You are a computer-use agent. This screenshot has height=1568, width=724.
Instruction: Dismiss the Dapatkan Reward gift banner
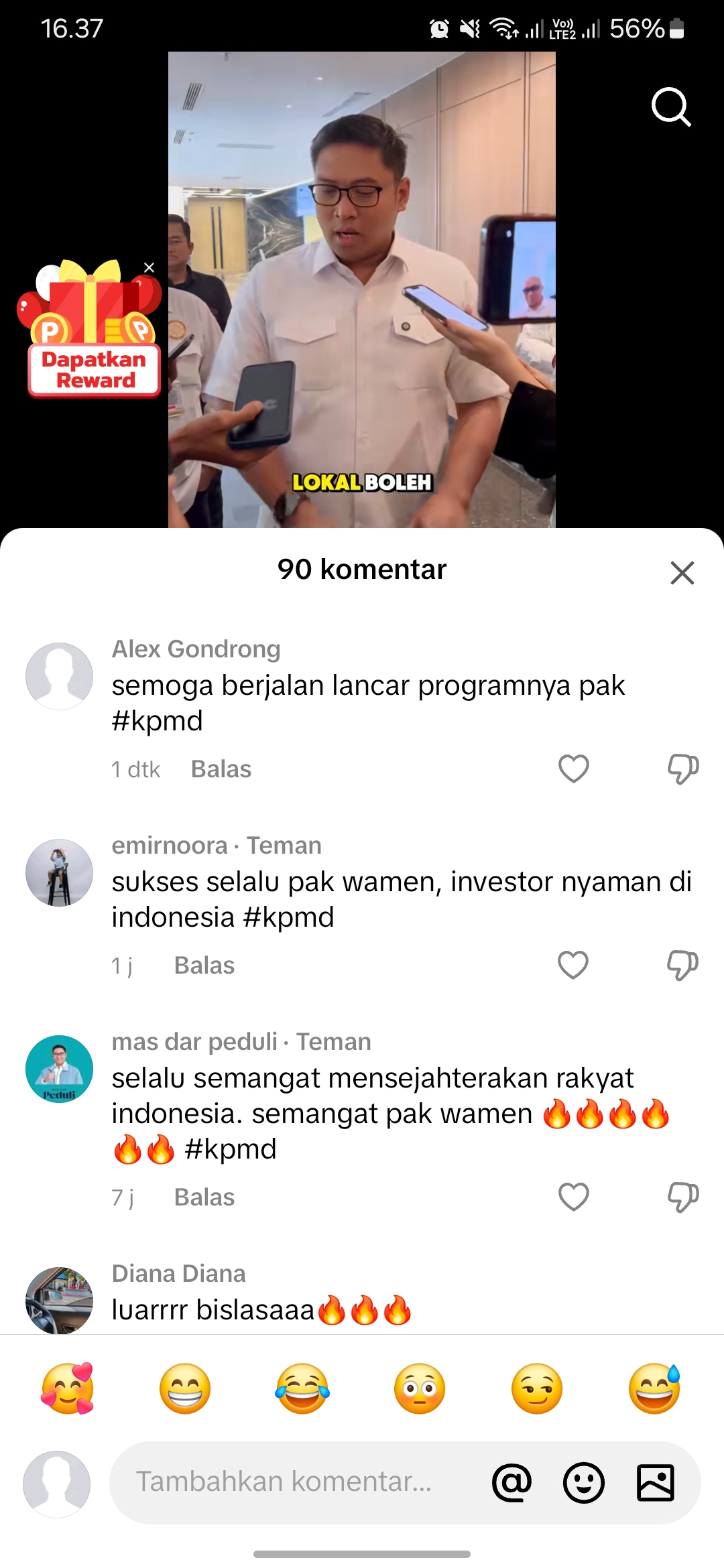coord(149,268)
